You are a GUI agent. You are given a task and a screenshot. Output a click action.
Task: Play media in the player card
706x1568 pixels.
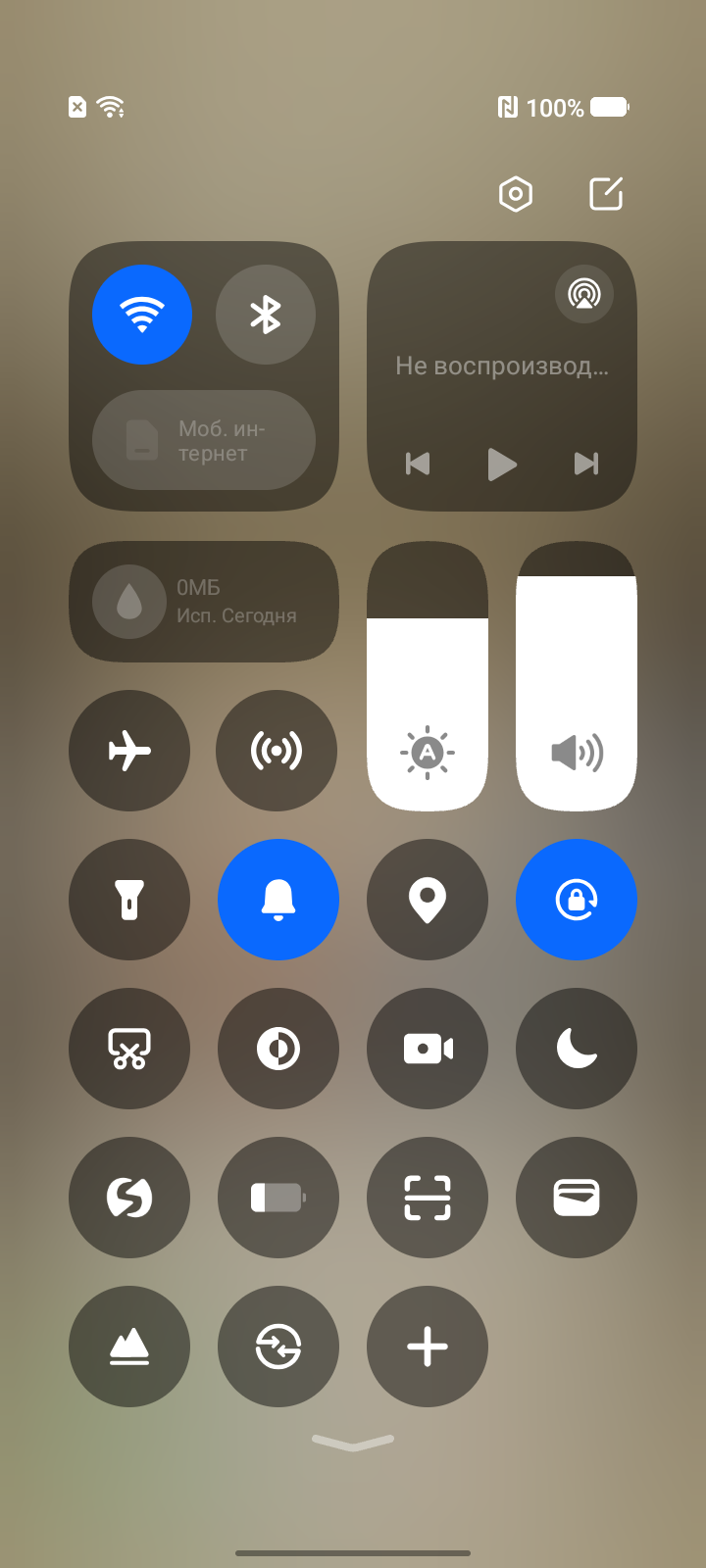(502, 464)
